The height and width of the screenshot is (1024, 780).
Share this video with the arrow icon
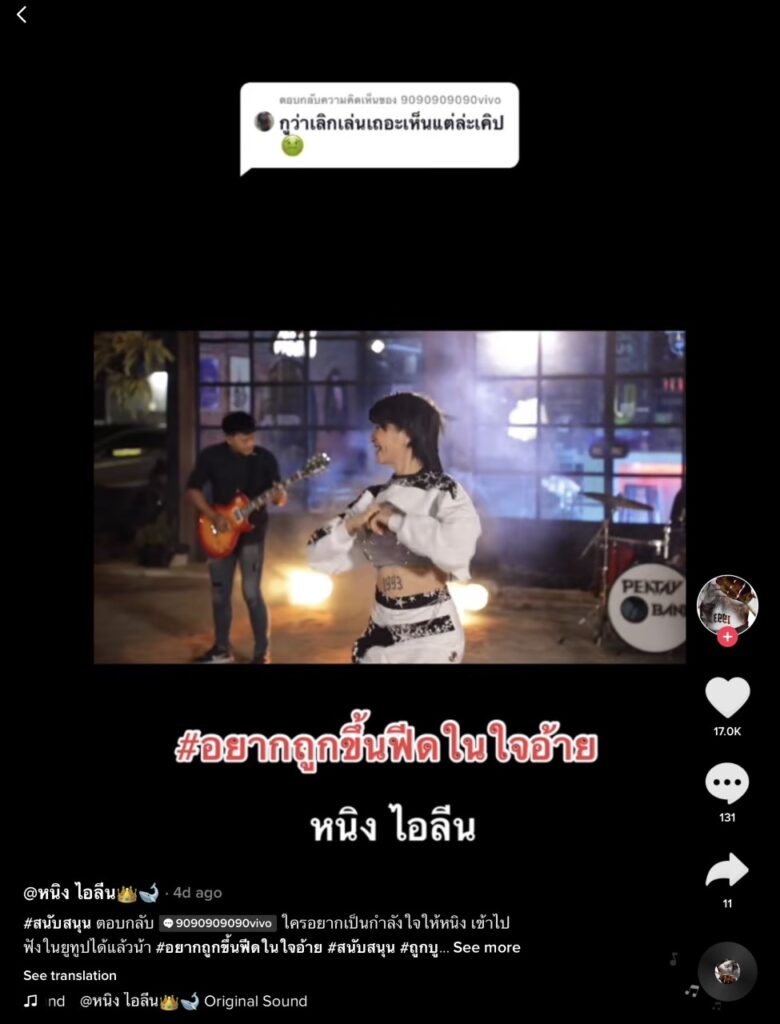(x=727, y=870)
